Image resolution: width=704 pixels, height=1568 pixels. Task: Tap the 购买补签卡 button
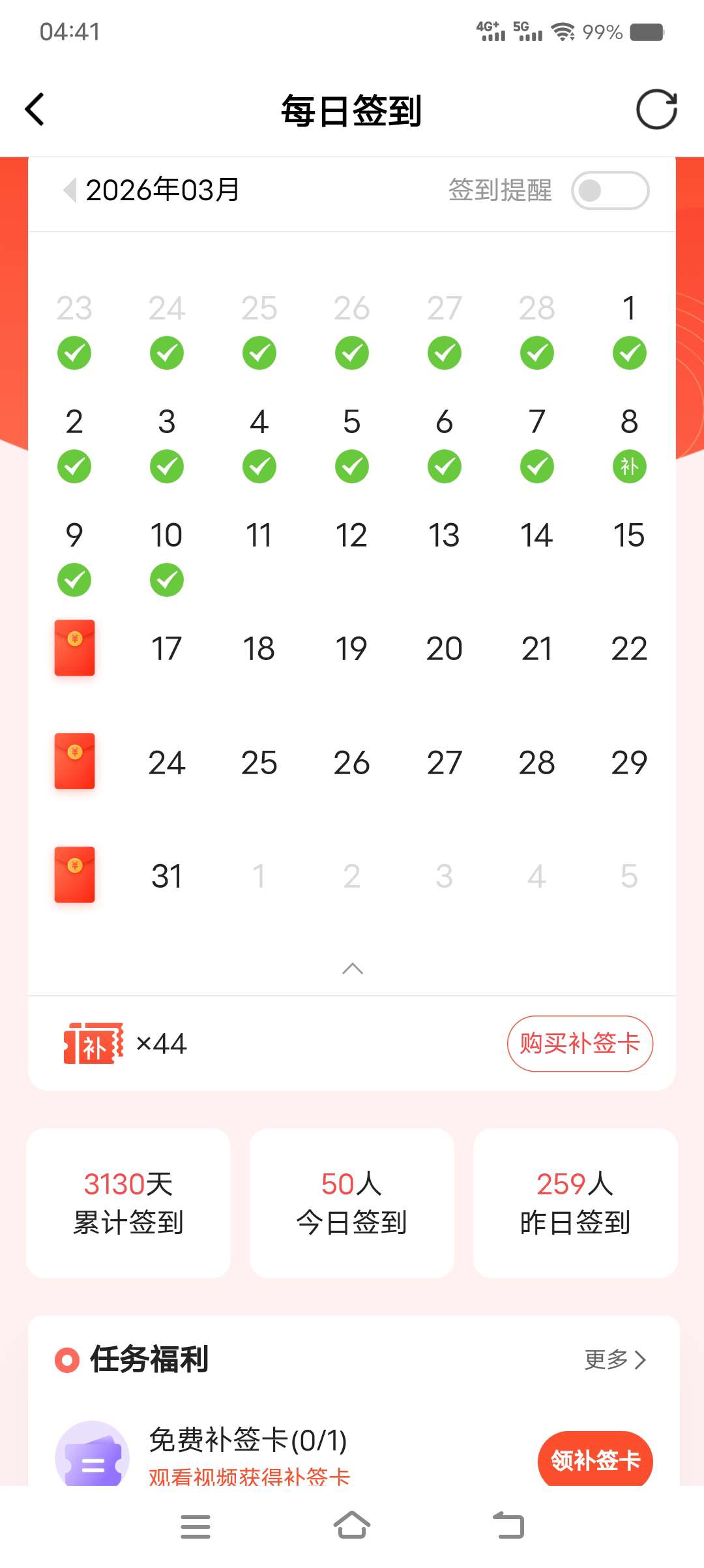[579, 1044]
